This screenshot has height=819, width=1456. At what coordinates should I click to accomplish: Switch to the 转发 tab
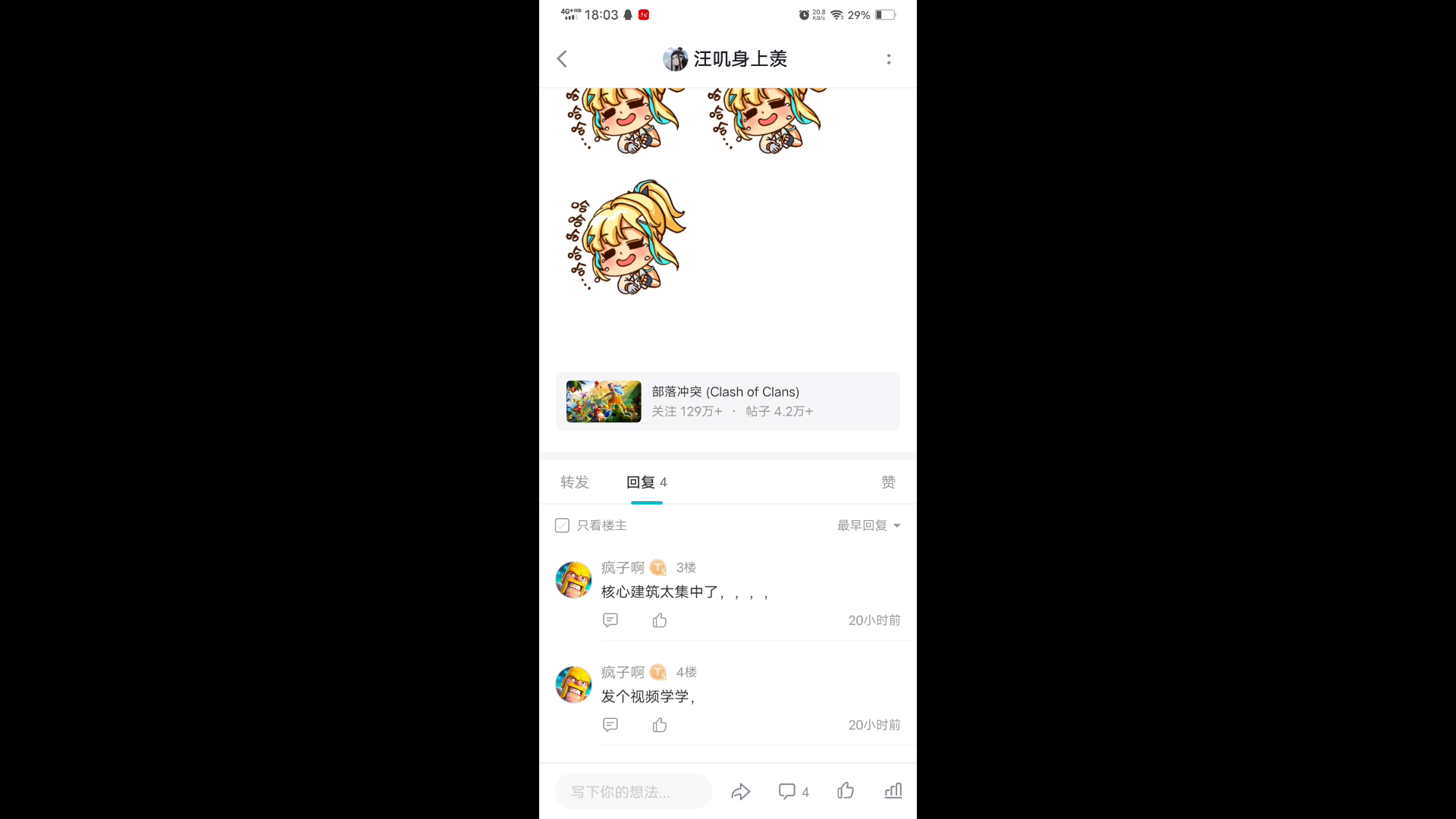pyautogui.click(x=574, y=482)
